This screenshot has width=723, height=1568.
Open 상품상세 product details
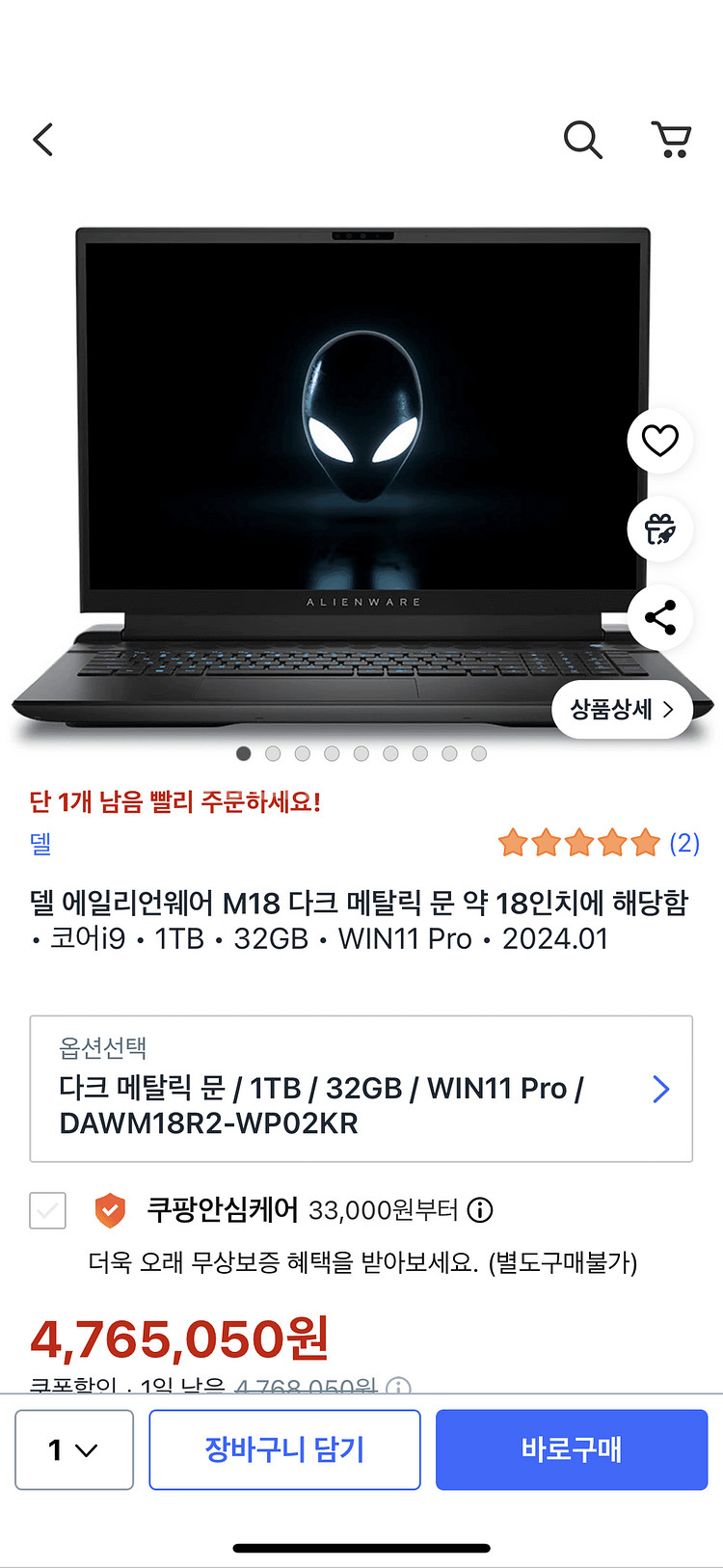(x=622, y=710)
